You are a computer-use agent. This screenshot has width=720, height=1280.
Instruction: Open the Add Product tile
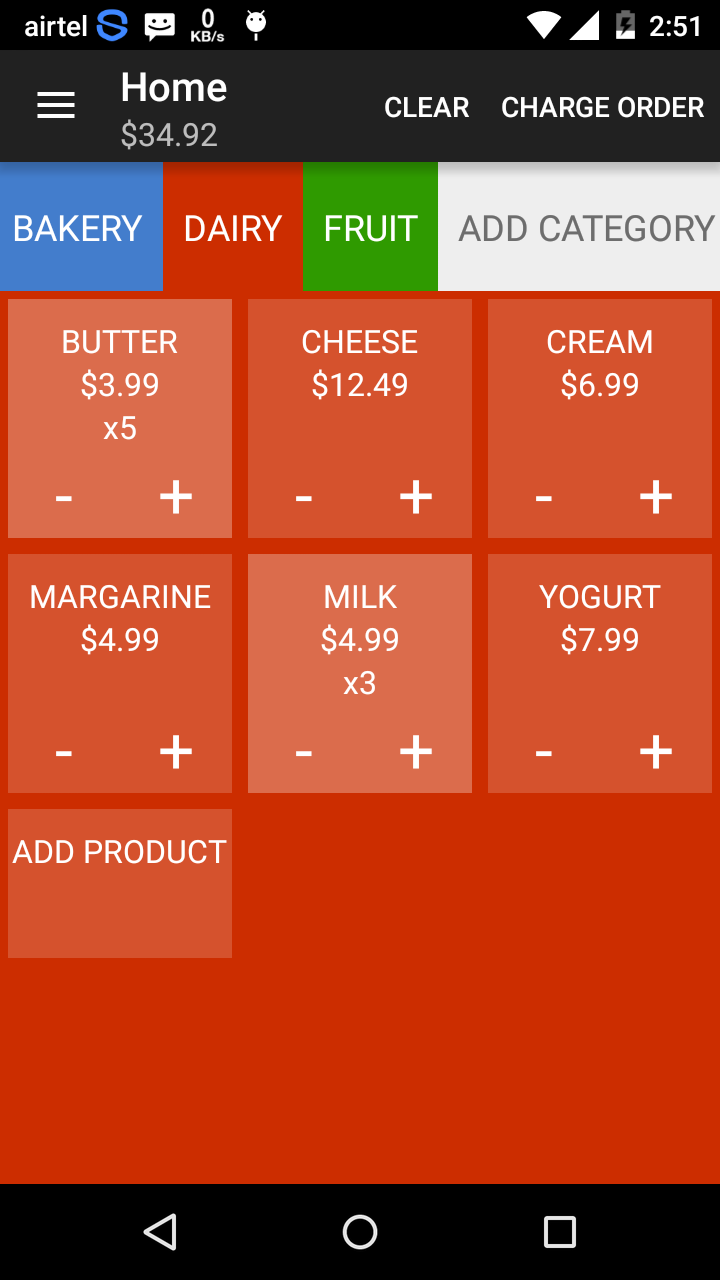[x=120, y=883]
